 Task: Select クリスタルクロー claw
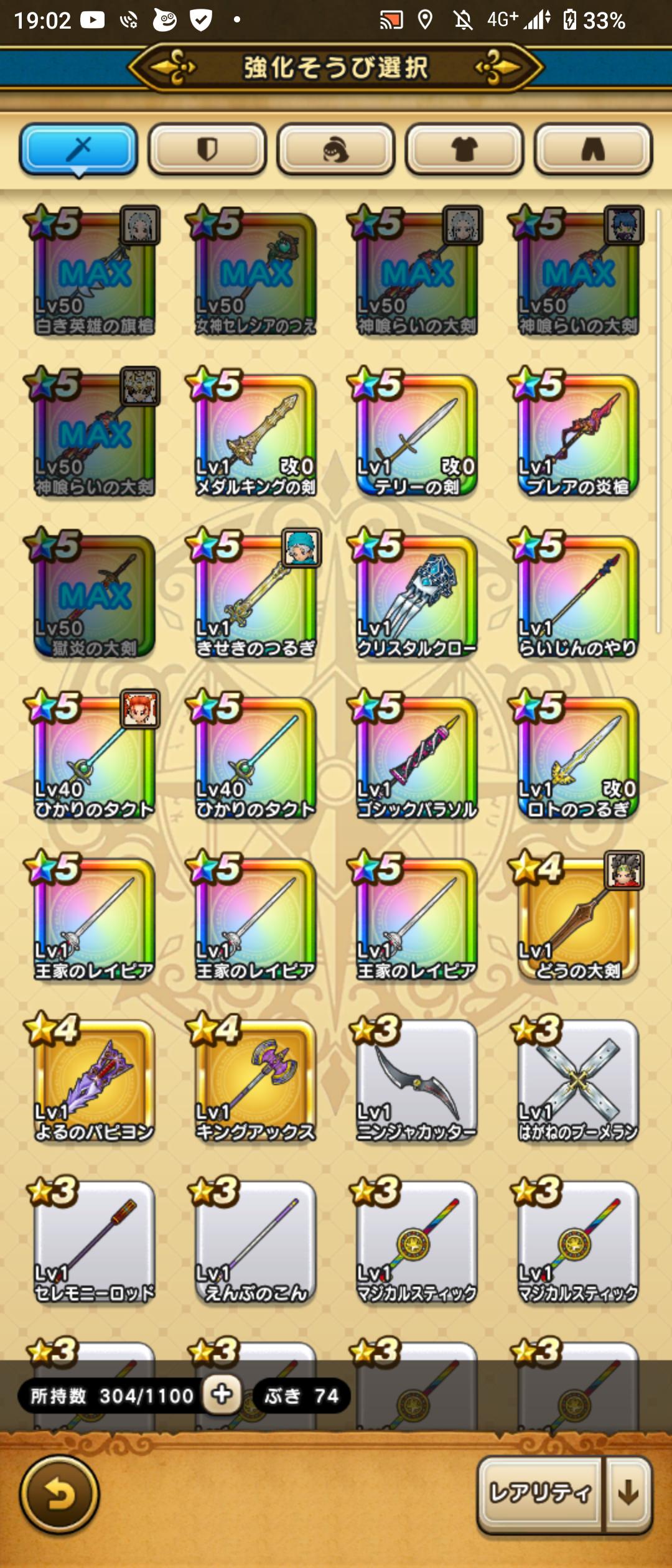pyautogui.click(x=416, y=596)
